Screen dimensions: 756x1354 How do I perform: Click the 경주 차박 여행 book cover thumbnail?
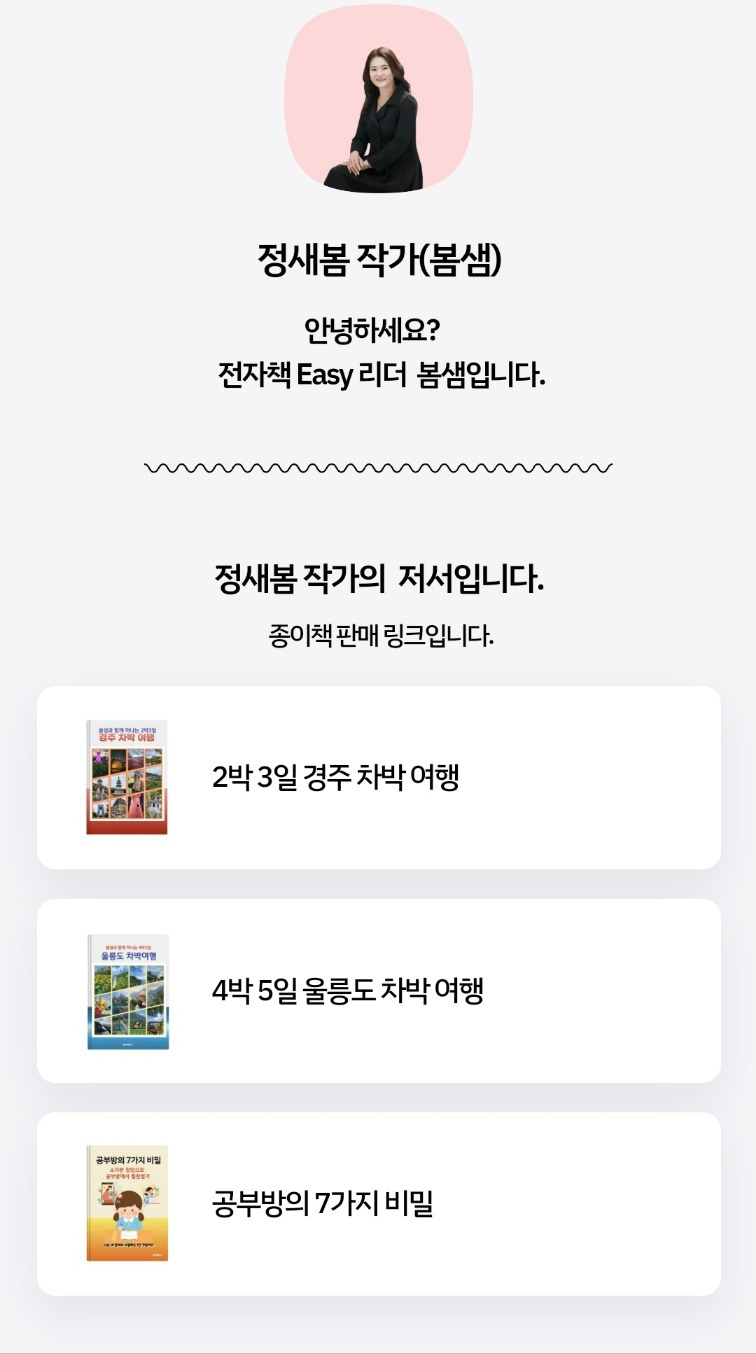[129, 778]
